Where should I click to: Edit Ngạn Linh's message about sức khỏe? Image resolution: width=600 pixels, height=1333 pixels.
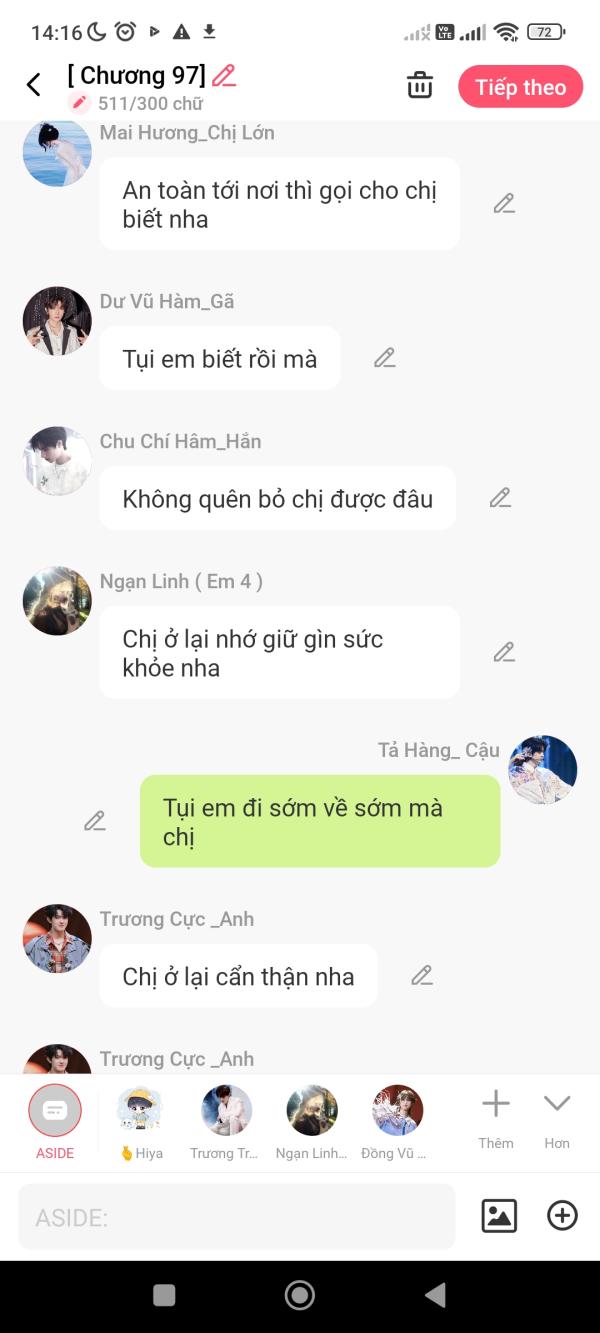[x=504, y=653]
